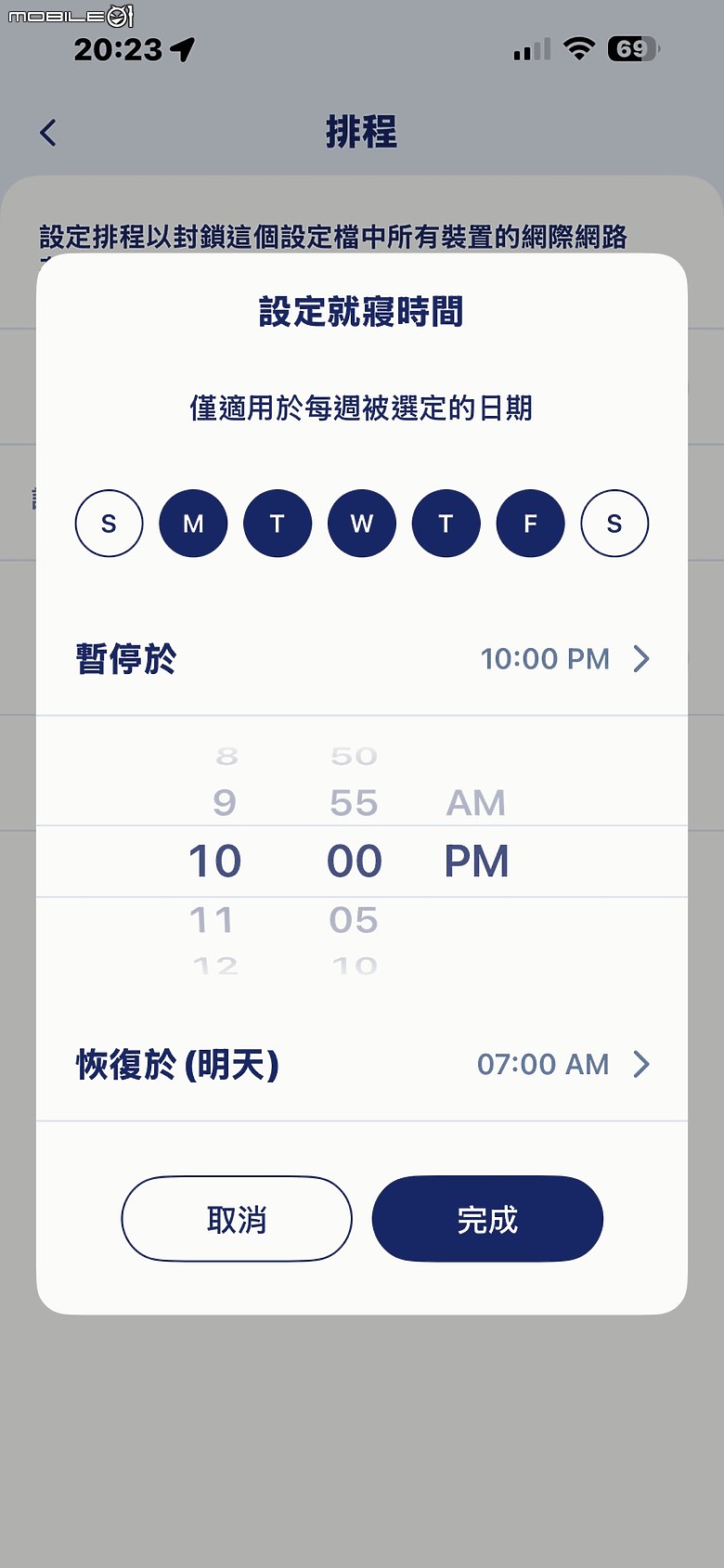Choose 05 in the minutes wheel
Image resolution: width=724 pixels, height=1568 pixels.
(354, 920)
